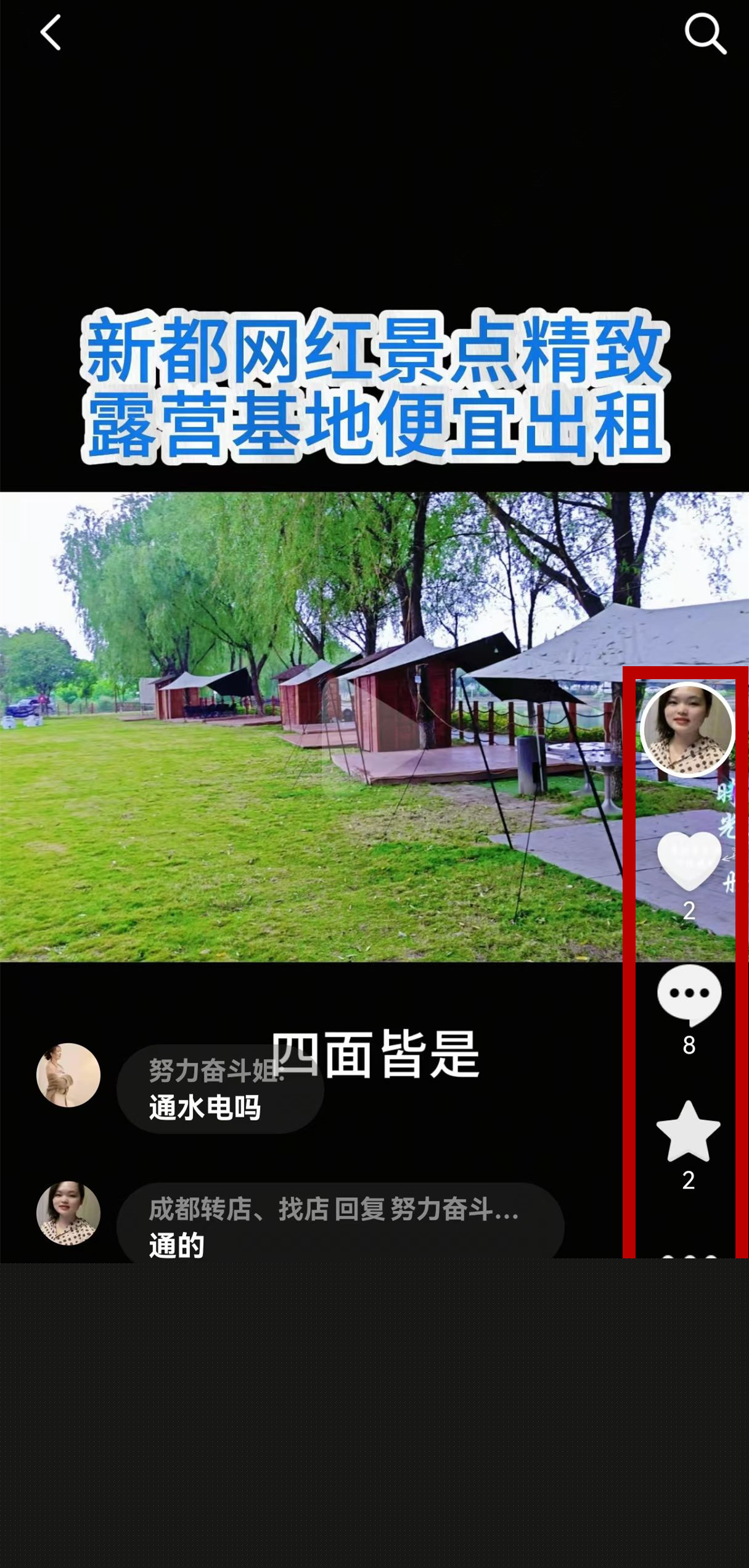
Task: Open the comments bubble showing 8
Action: coord(689,994)
